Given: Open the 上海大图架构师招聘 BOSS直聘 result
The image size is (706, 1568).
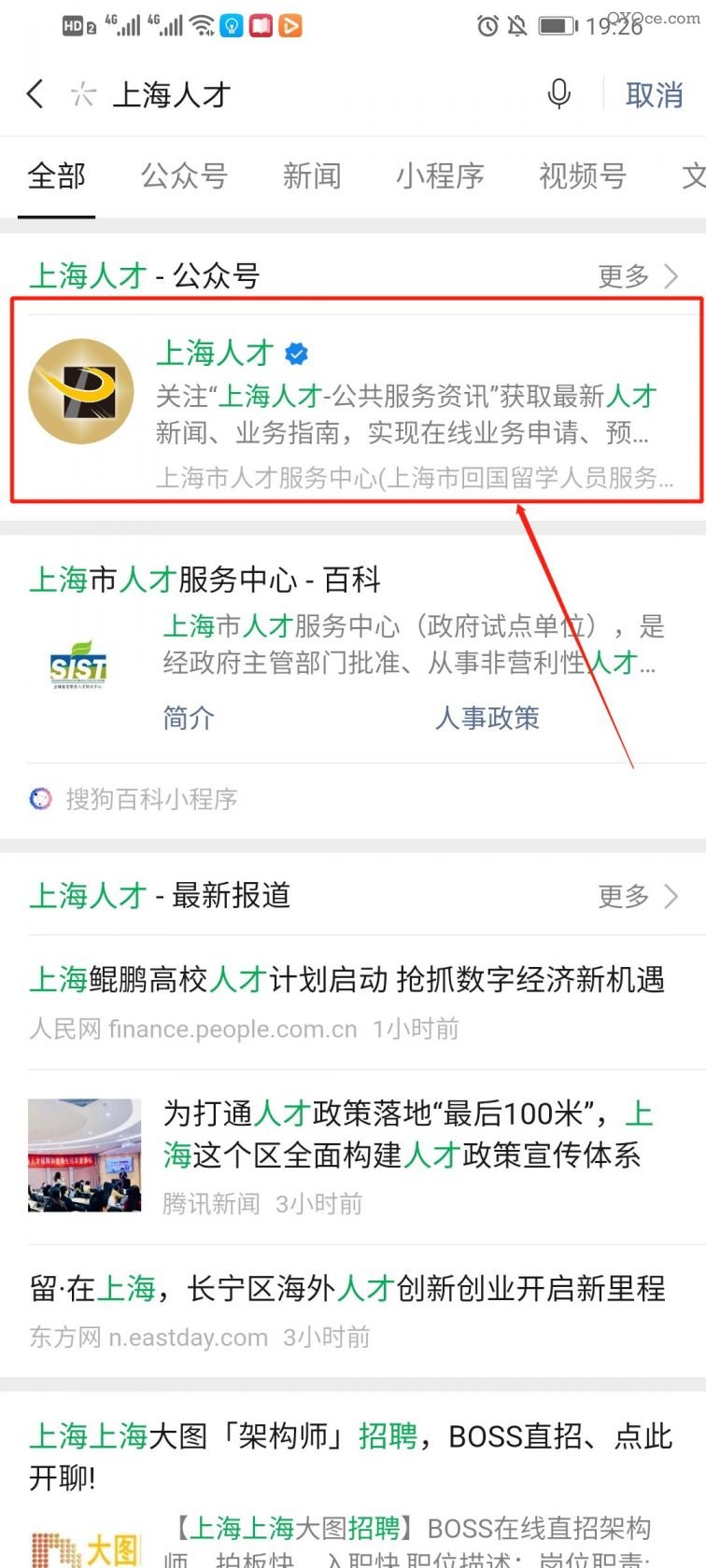Looking at the screenshot, I should 351,1456.
